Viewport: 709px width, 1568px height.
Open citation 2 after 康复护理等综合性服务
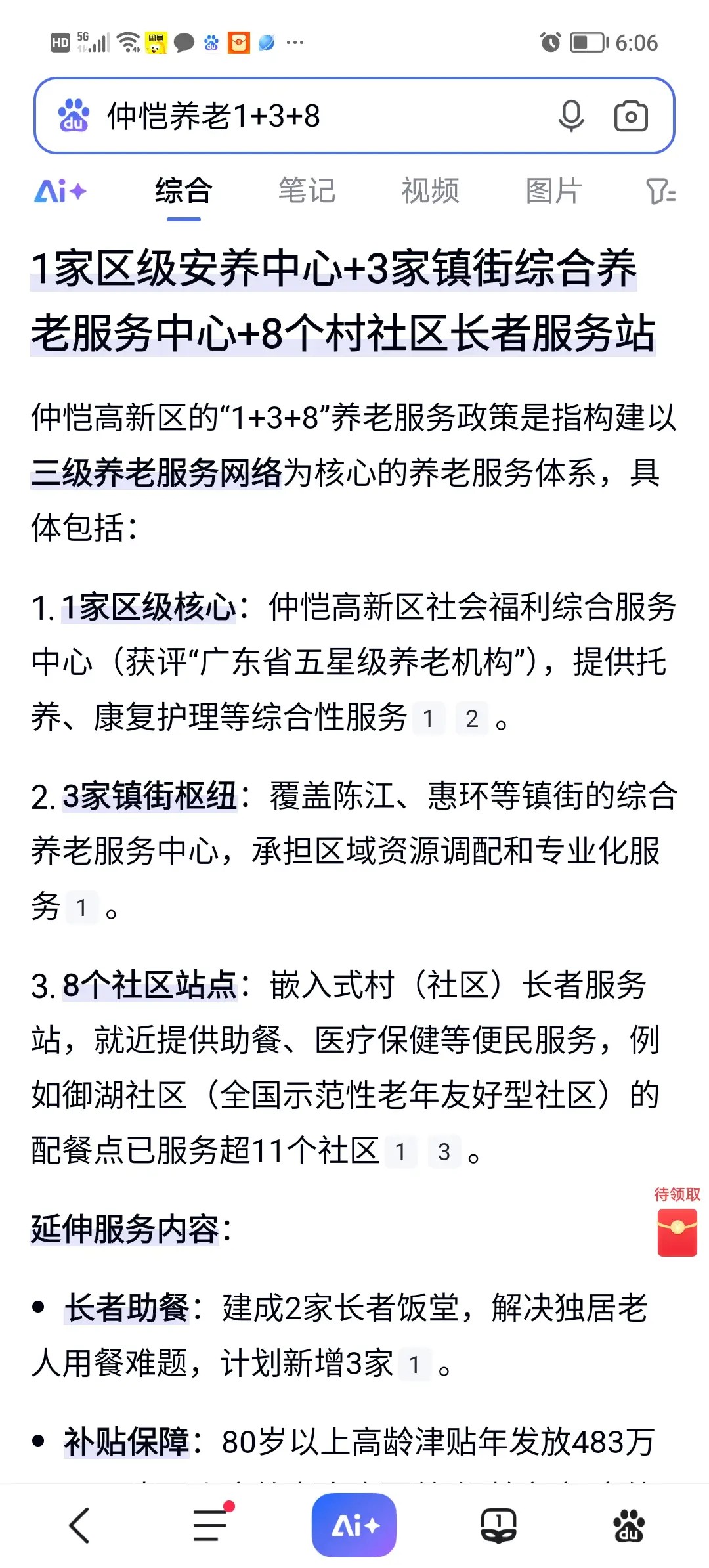(x=472, y=718)
